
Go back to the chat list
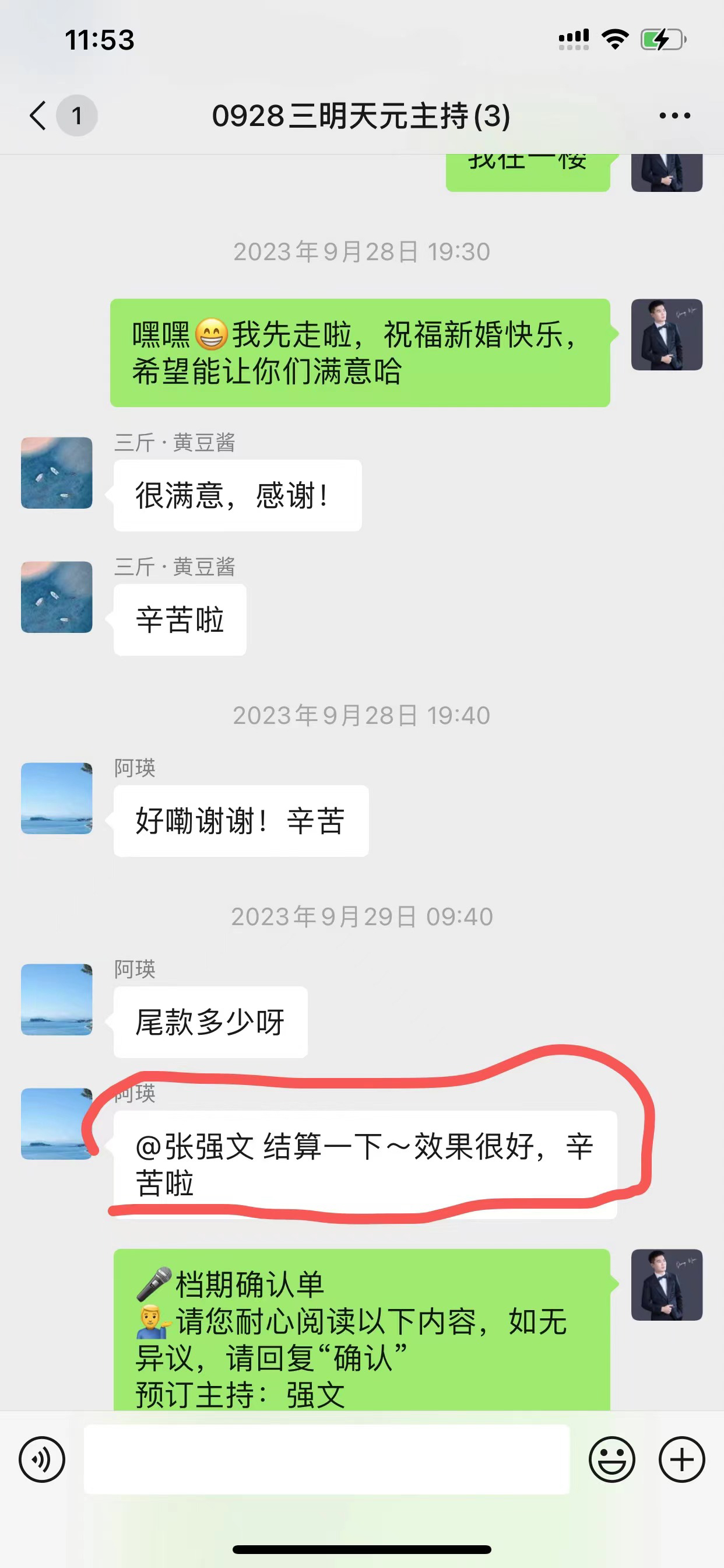pos(38,116)
